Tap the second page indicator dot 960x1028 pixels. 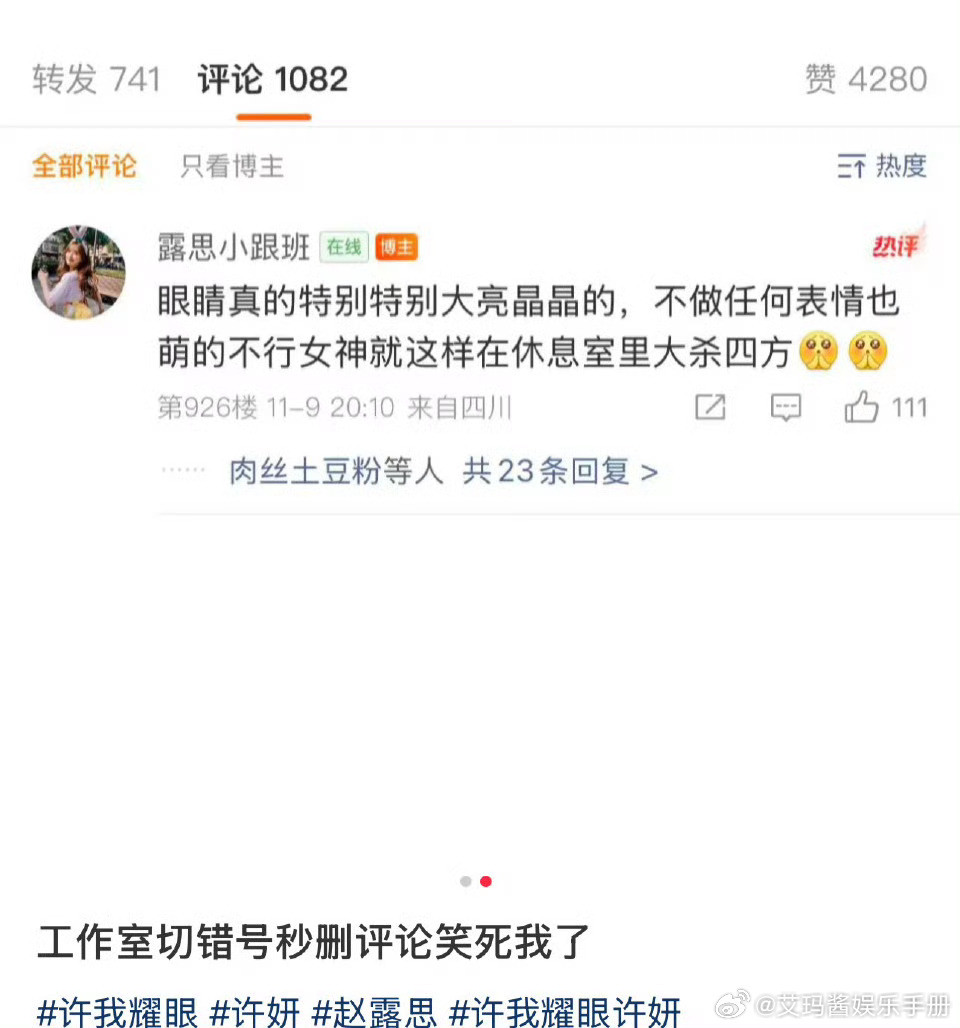(x=487, y=881)
